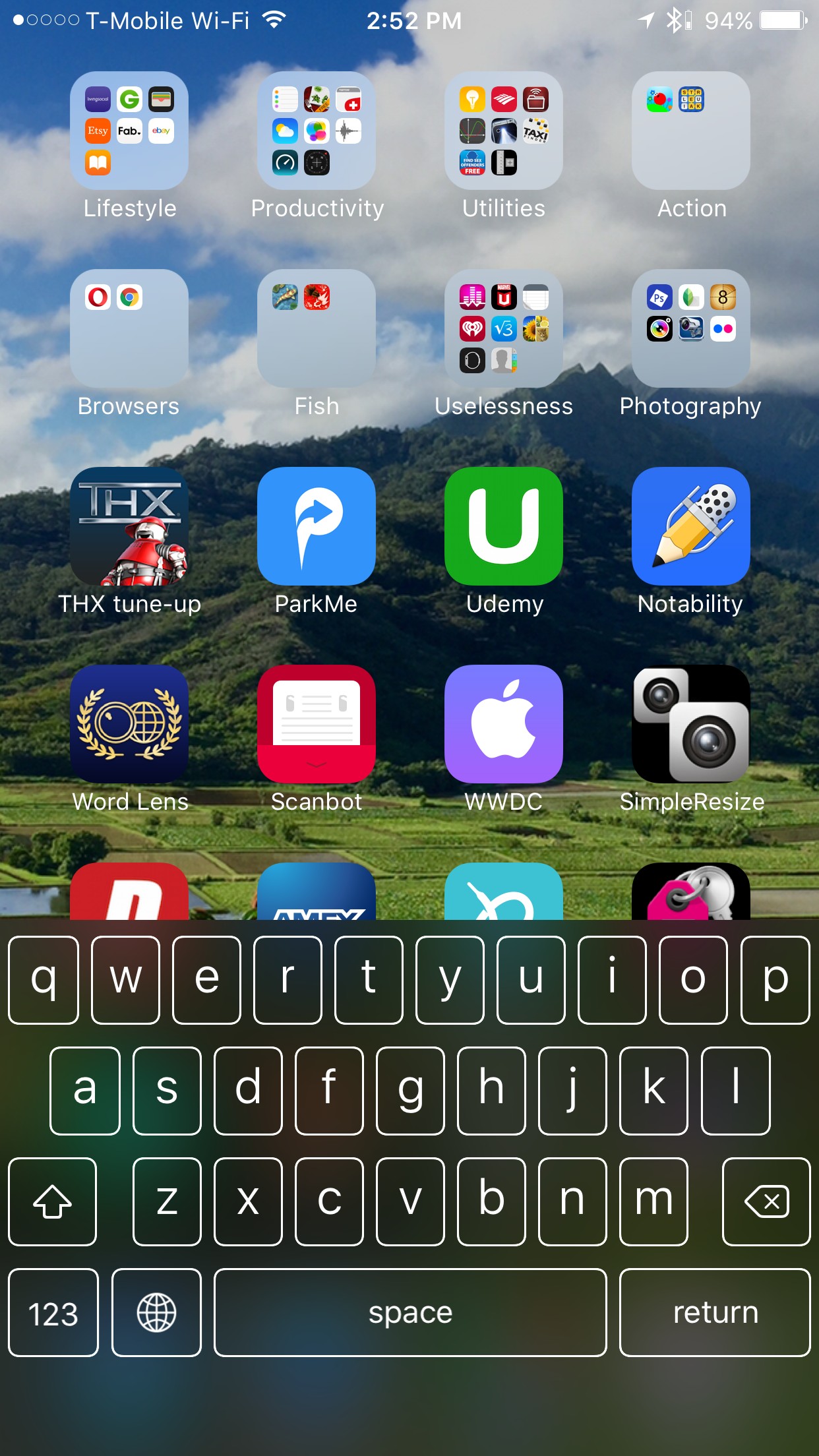Tap the return key on the keyboard

pos(715,1312)
